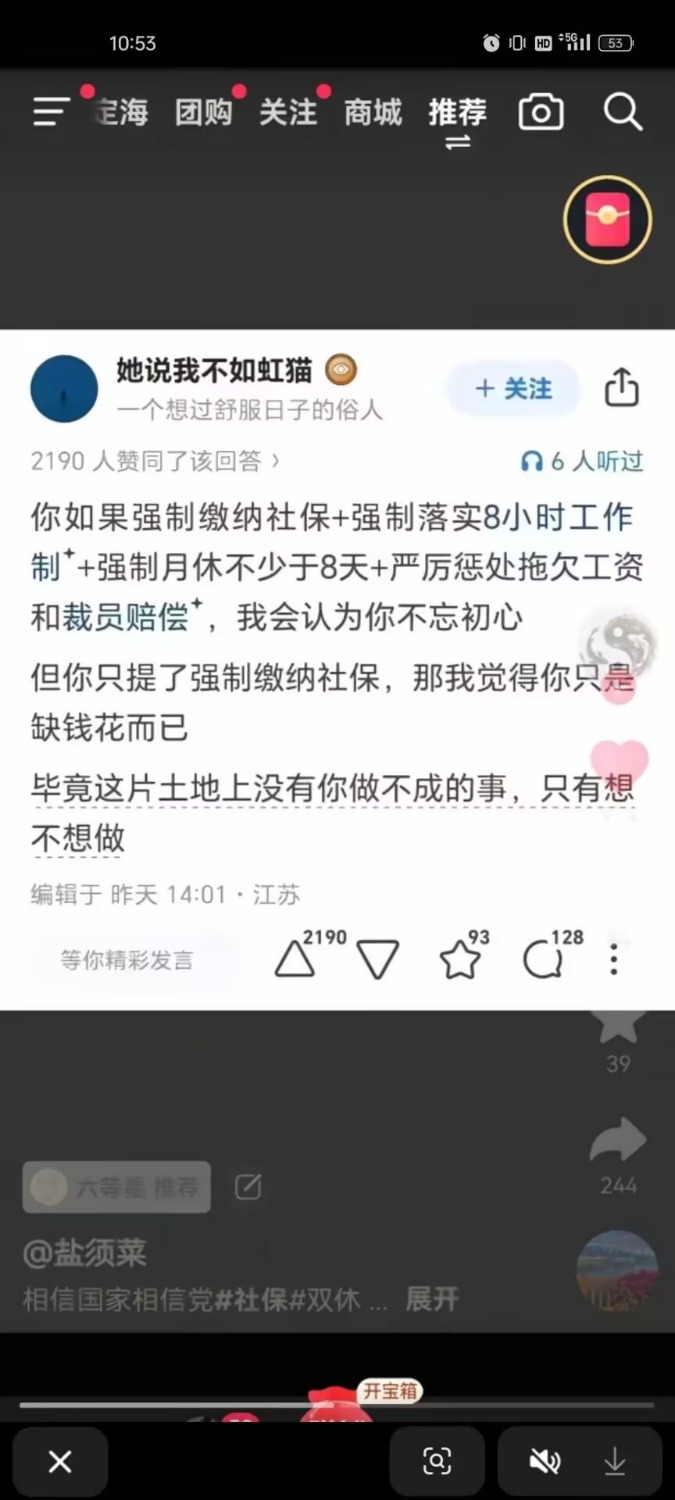Open the round sound disc thumbnail
This screenshot has height=1500, width=675.
coord(617,1270)
